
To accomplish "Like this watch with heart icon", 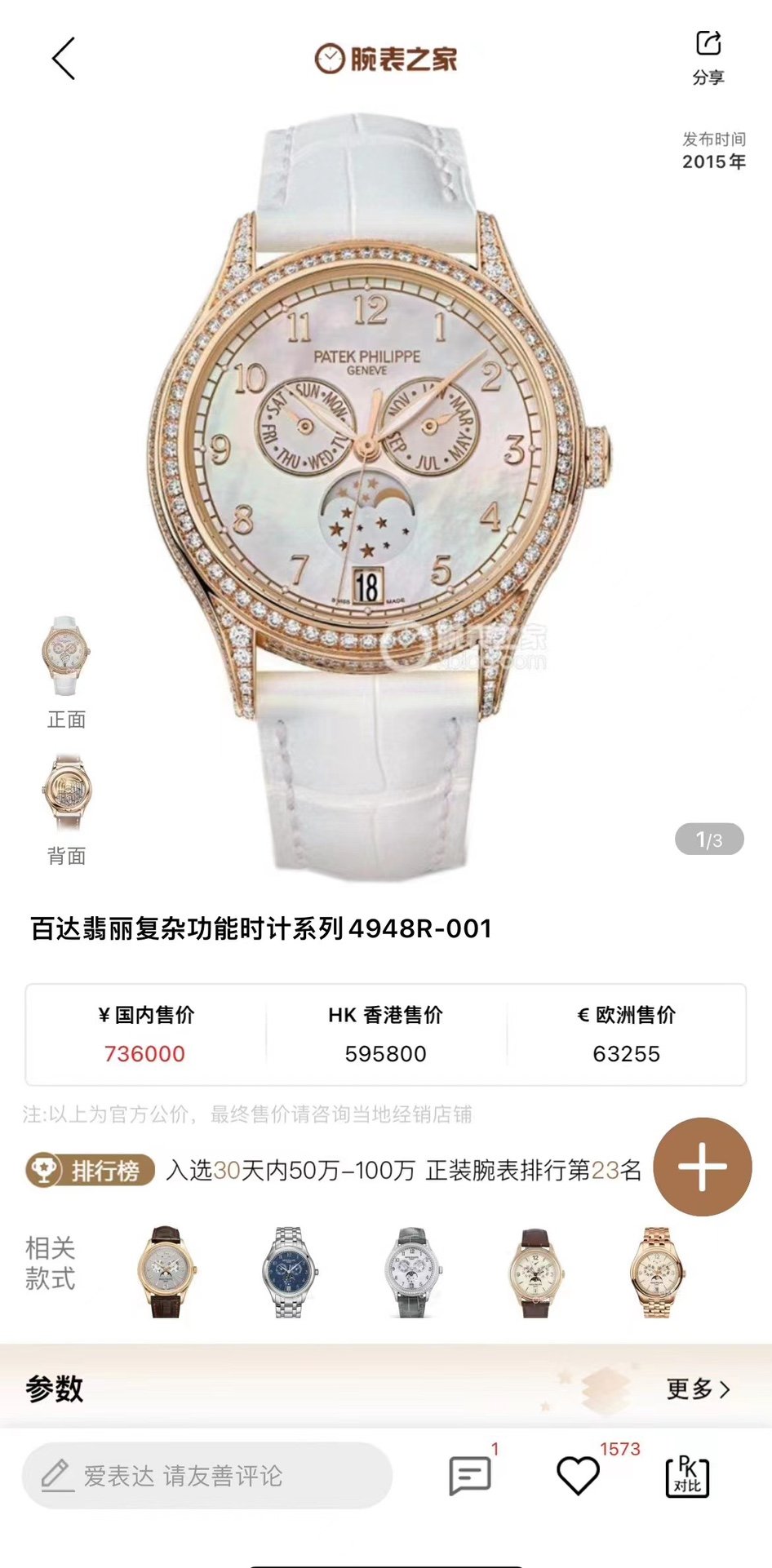I will 578,1475.
